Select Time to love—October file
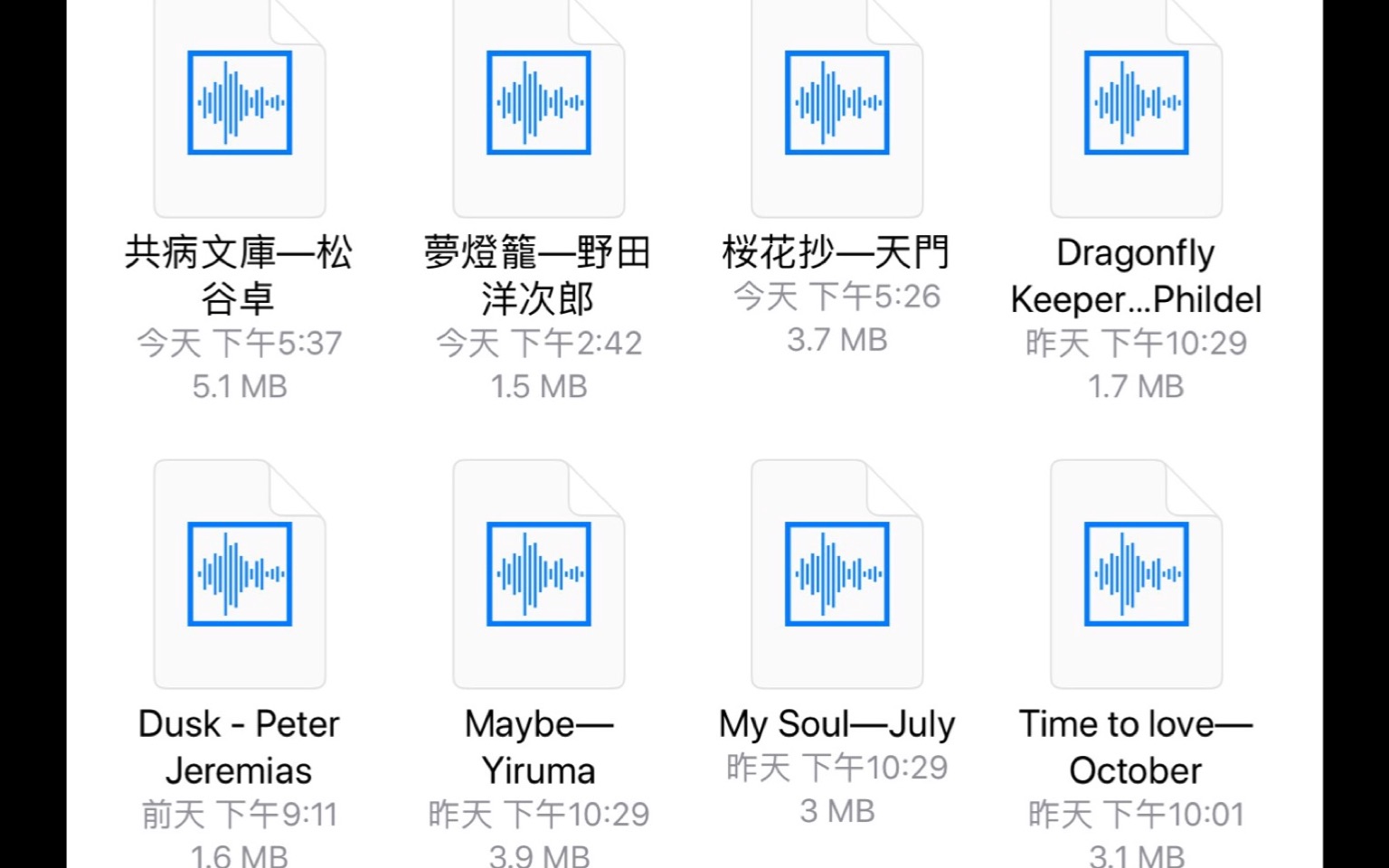 (x=1136, y=574)
